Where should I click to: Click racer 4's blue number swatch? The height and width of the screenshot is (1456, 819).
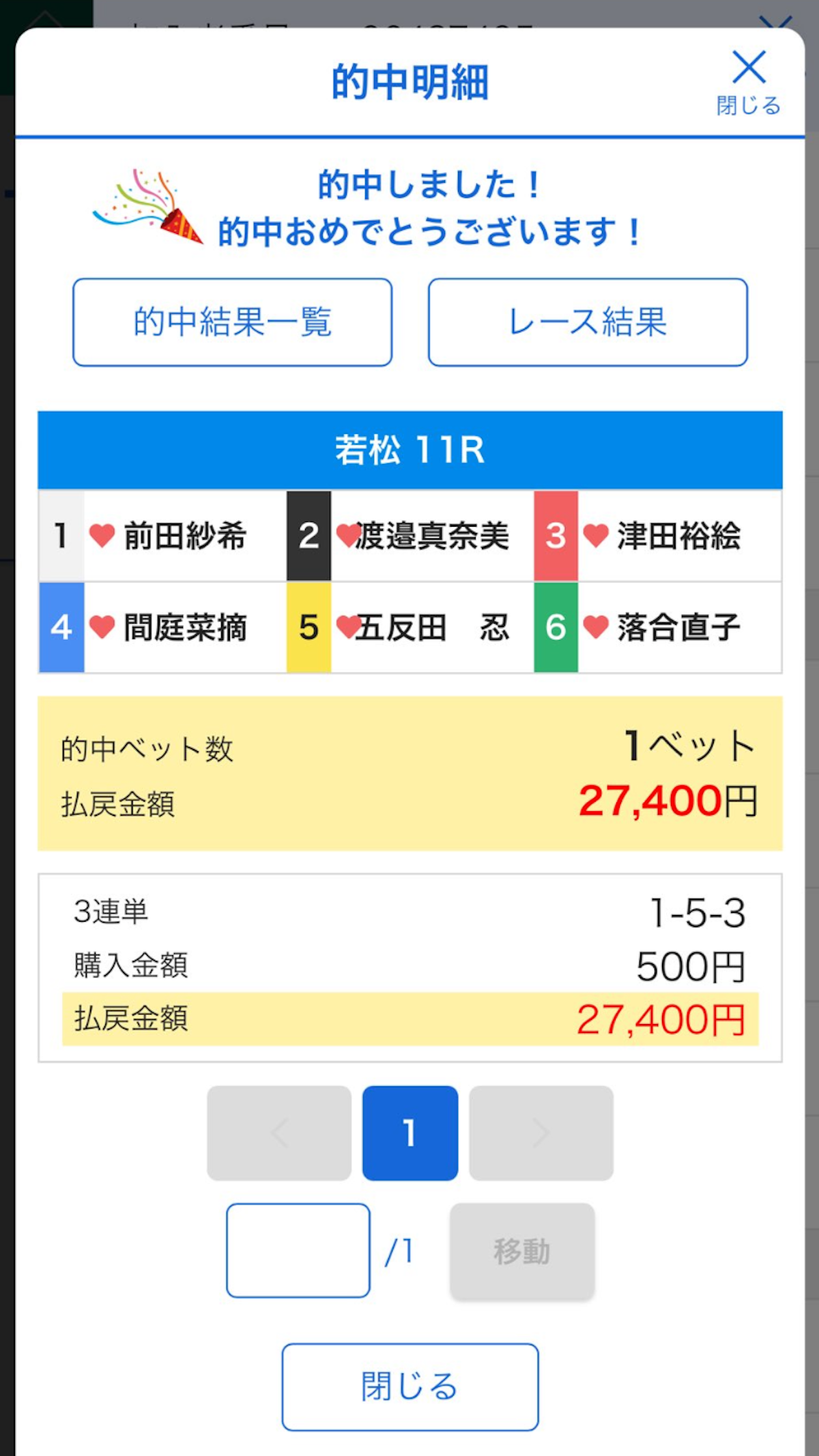[x=61, y=628]
